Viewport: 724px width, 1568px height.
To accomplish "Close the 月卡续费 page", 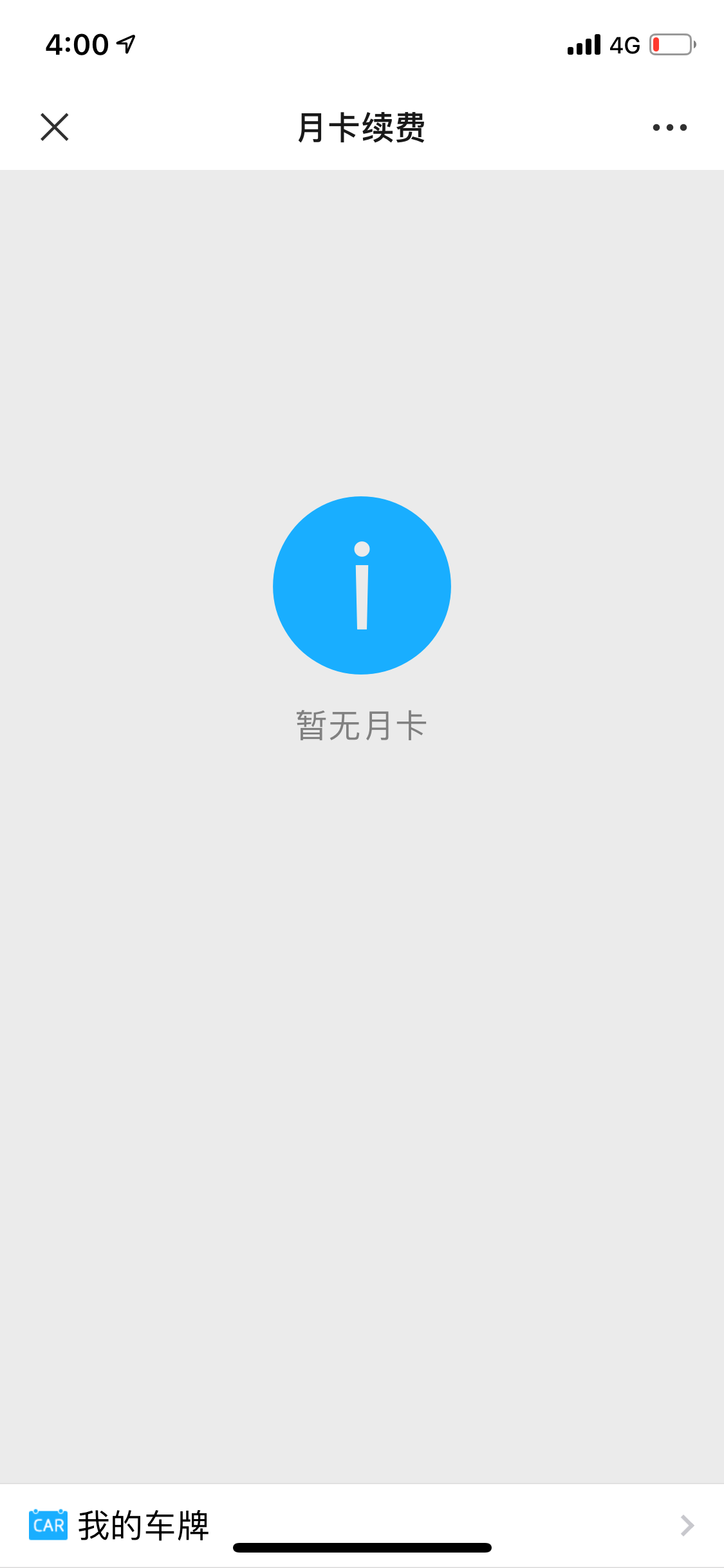I will click(55, 127).
